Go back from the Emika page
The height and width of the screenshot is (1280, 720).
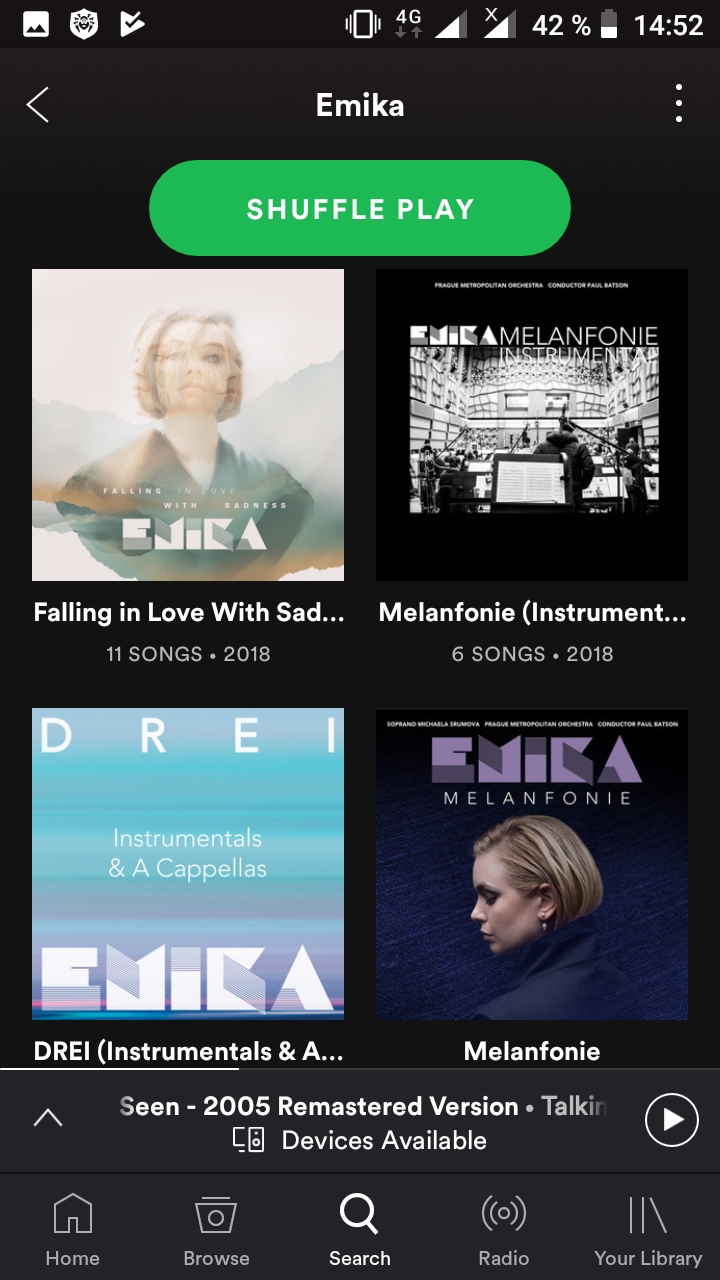click(38, 105)
